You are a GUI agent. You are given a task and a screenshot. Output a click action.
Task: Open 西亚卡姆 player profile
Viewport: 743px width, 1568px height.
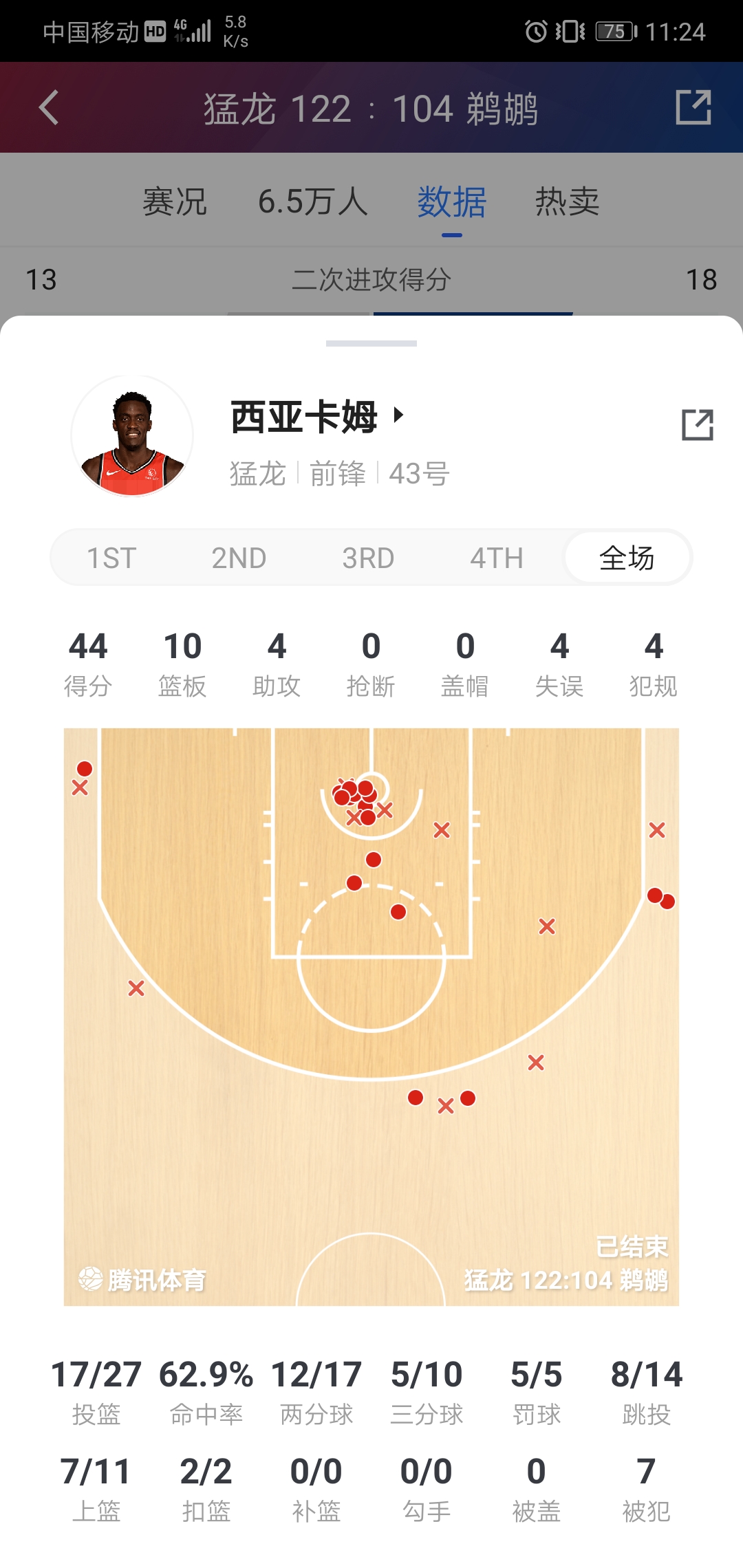pyautogui.click(x=316, y=417)
